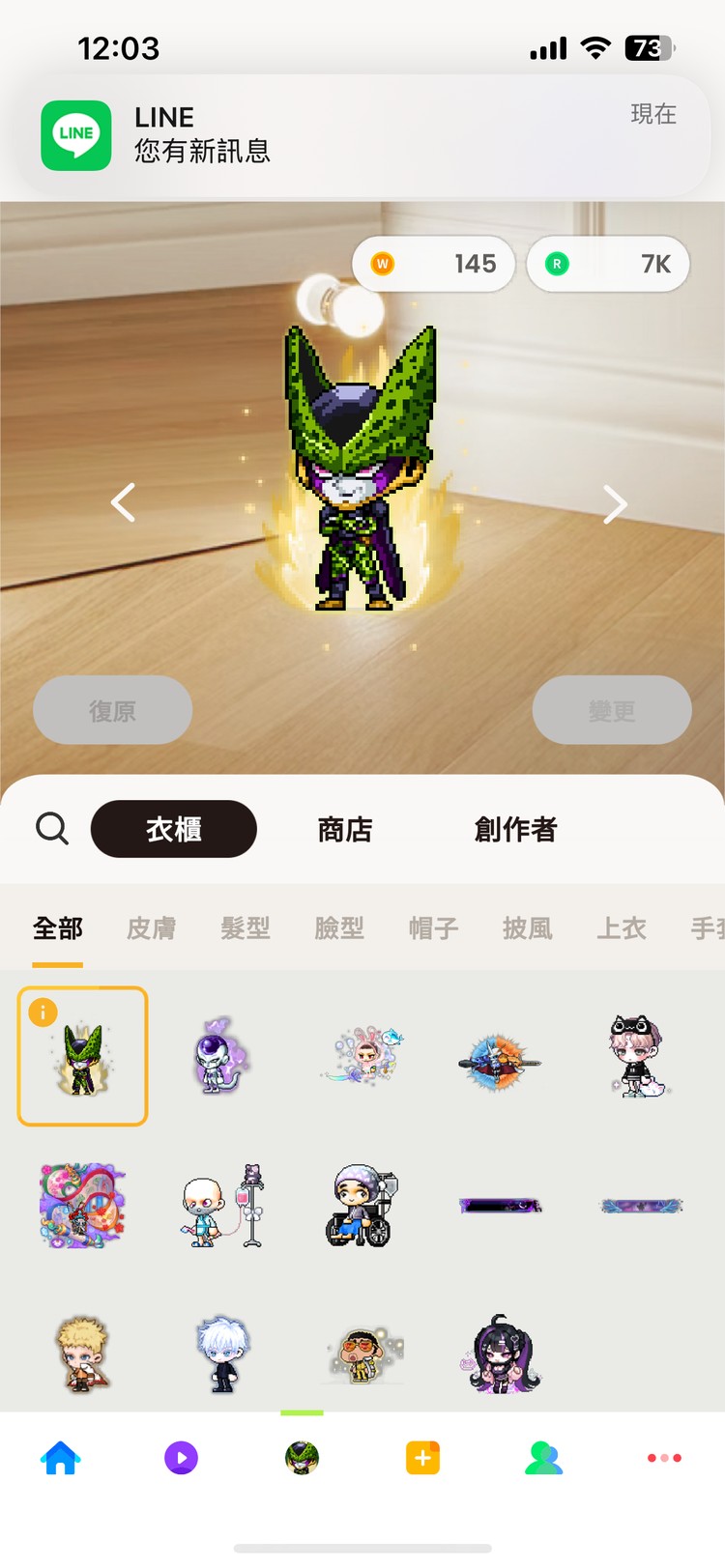Show the next avatar with right arrow
This screenshot has height=1568, width=725.
615,504
